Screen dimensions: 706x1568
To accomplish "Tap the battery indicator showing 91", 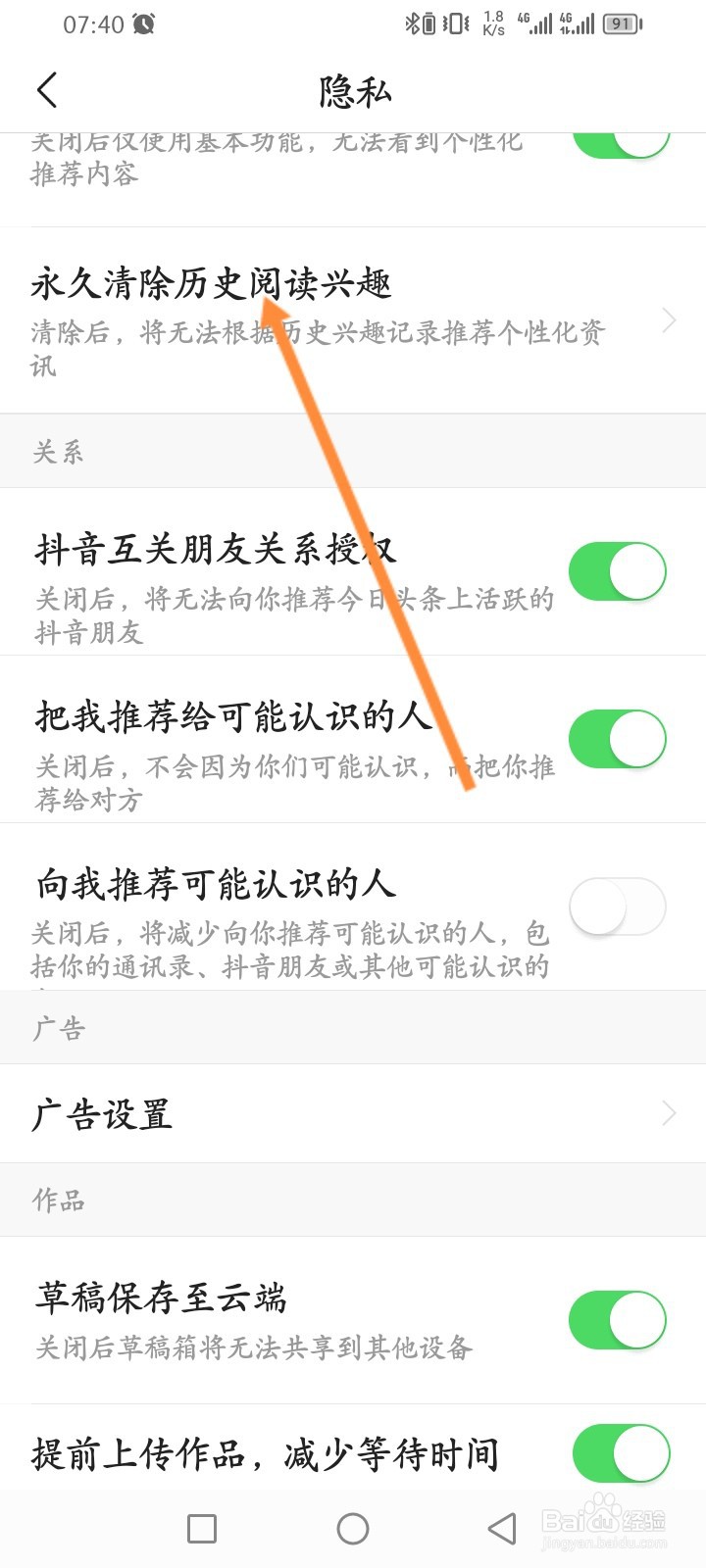I will point(620,24).
